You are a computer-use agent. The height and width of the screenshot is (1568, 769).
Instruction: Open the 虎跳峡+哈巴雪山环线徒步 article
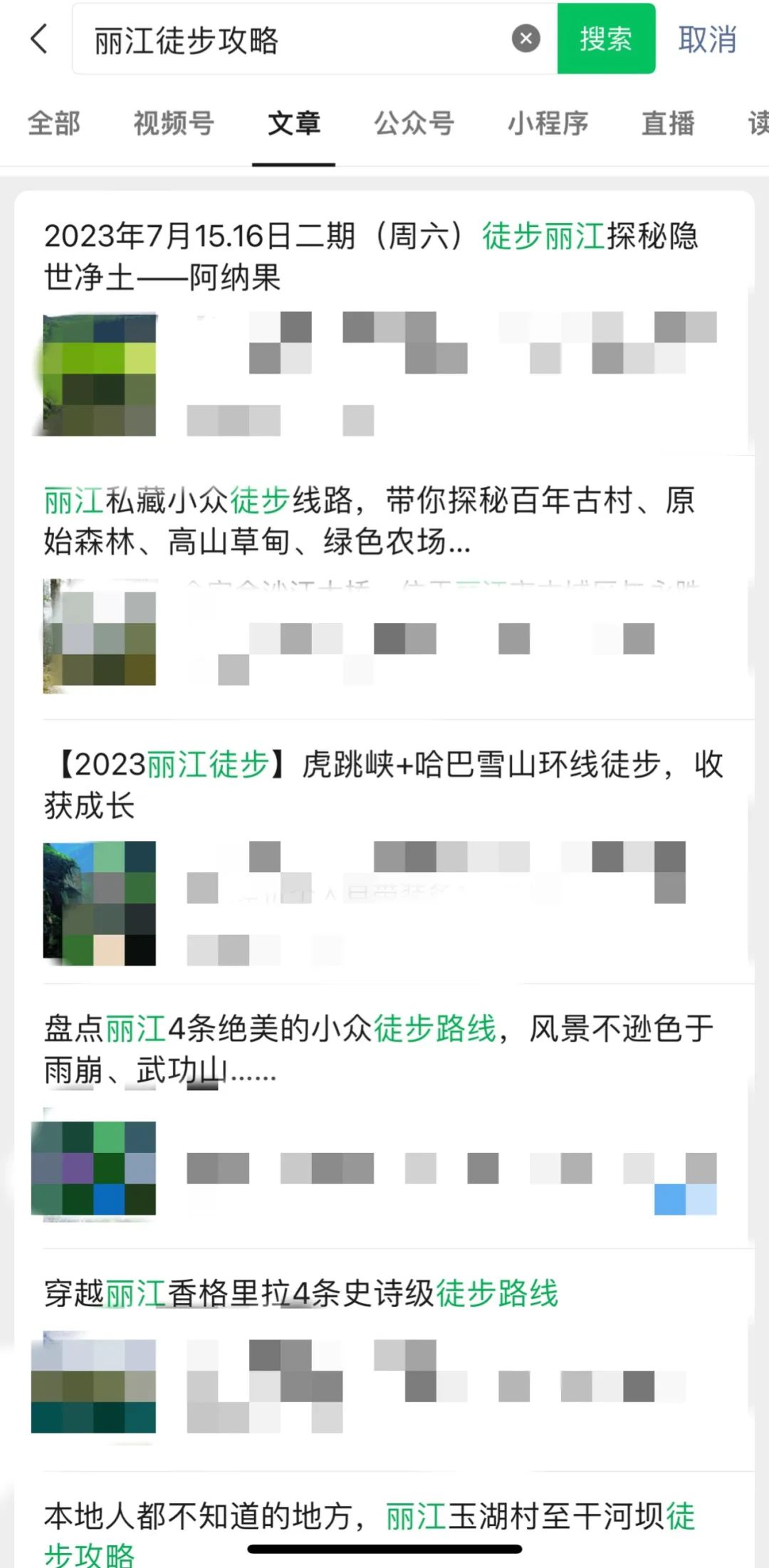coord(384,787)
